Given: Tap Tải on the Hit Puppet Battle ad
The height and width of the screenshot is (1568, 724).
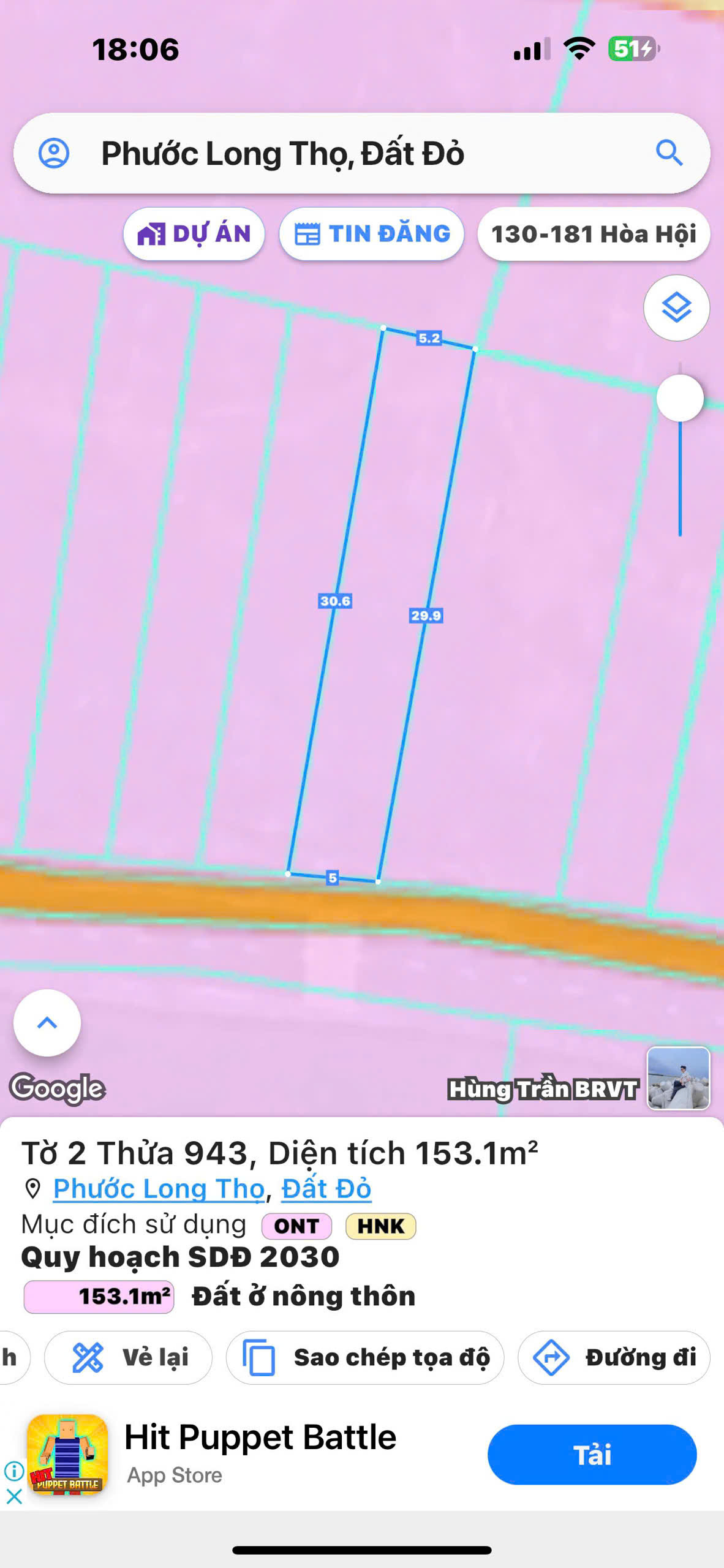Looking at the screenshot, I should [592, 1454].
